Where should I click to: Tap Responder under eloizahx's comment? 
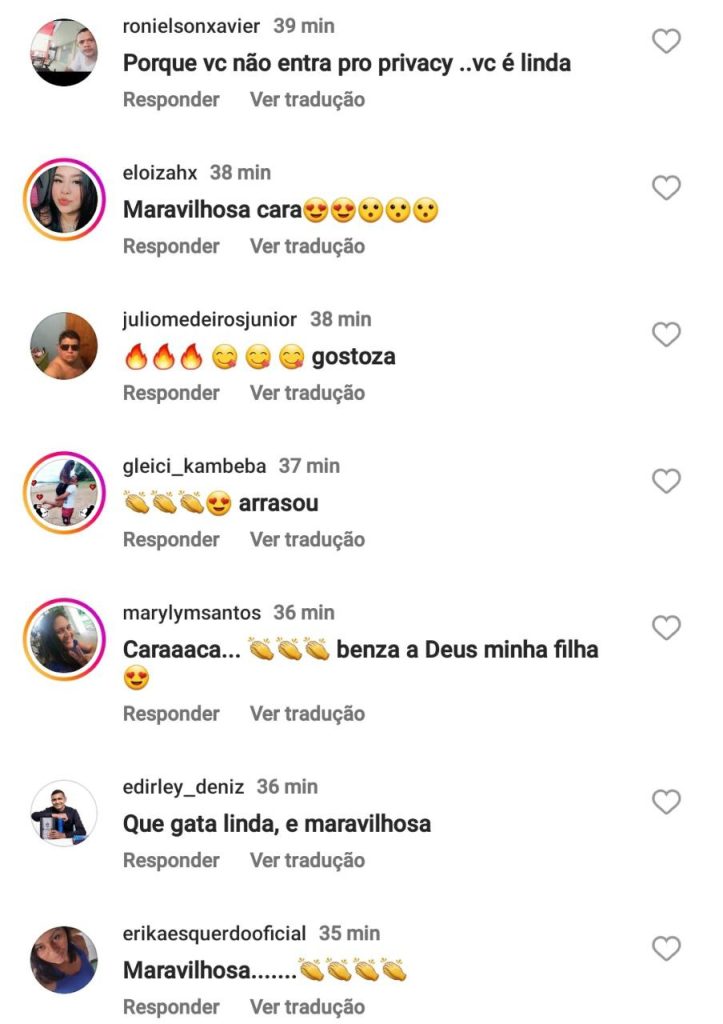pos(171,246)
